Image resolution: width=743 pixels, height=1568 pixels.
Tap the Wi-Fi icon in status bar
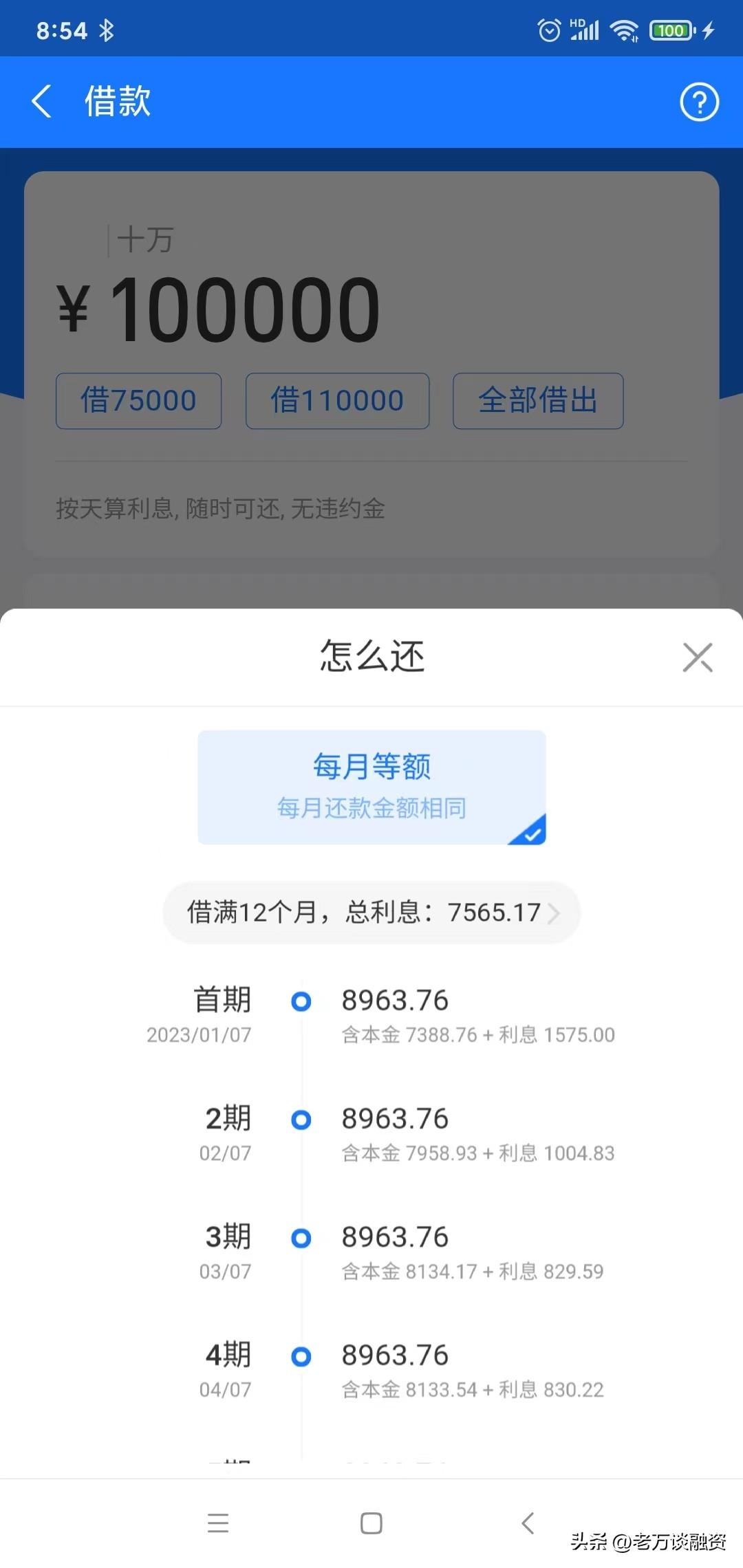(x=625, y=29)
